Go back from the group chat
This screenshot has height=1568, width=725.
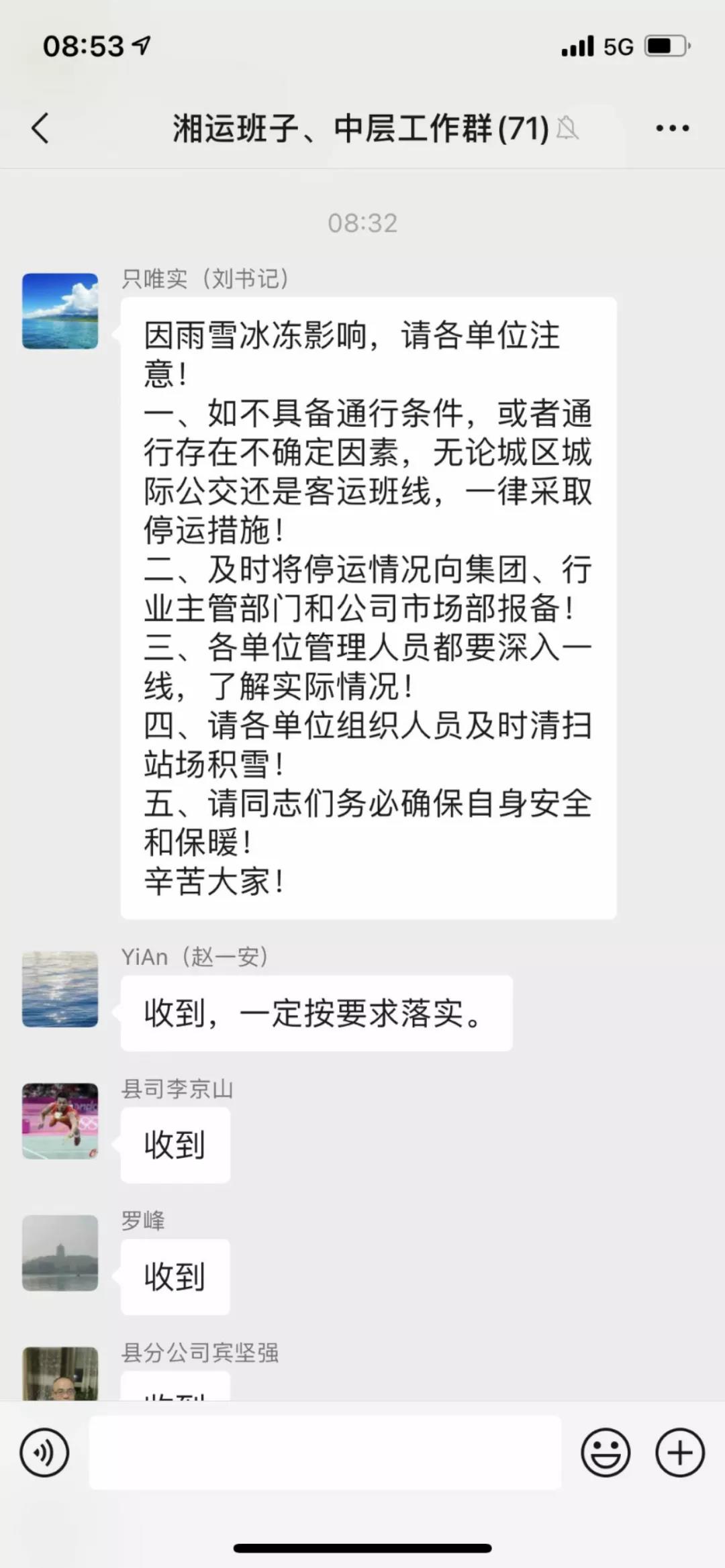(40, 127)
